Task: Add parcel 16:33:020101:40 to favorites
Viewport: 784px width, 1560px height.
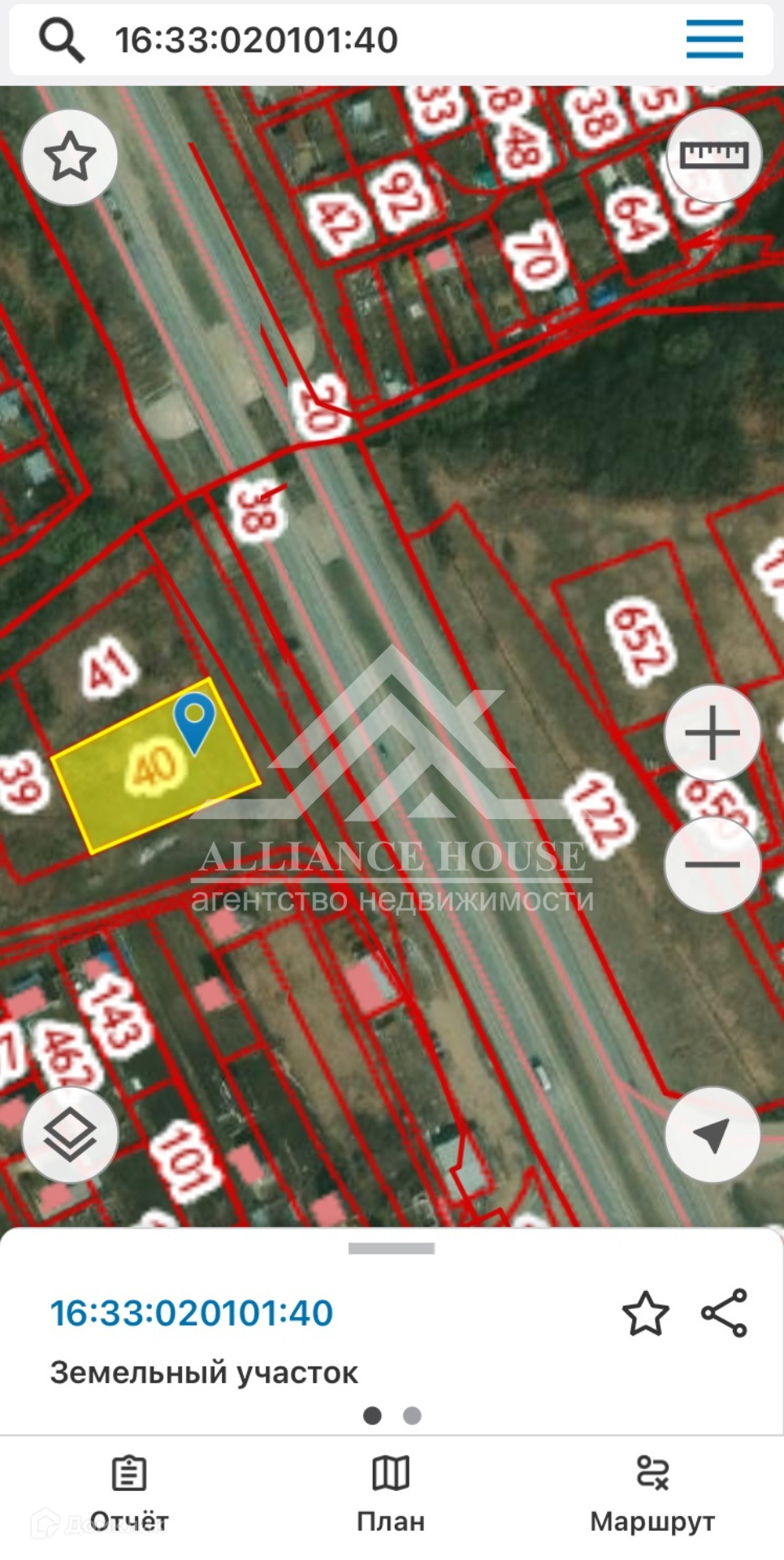Action: (646, 1313)
